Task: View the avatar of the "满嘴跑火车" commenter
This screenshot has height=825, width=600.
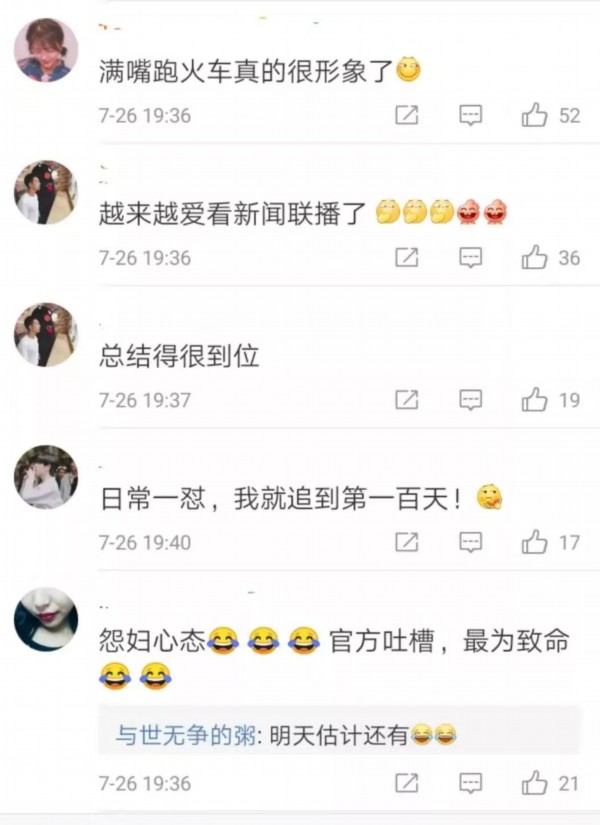Action: [x=45, y=50]
